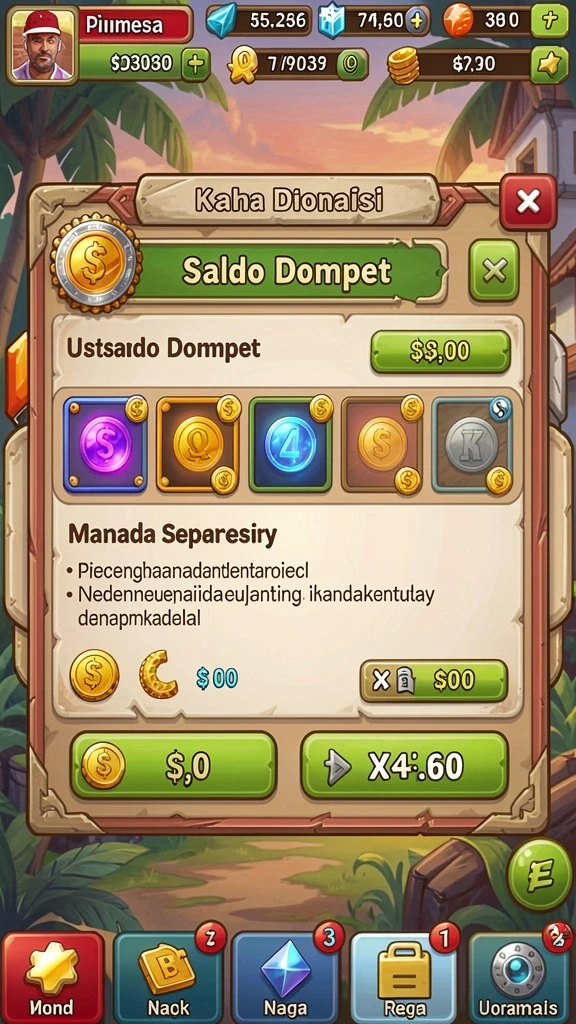The image size is (576, 1024).
Task: Open the Rega tab
Action: click(x=405, y=978)
